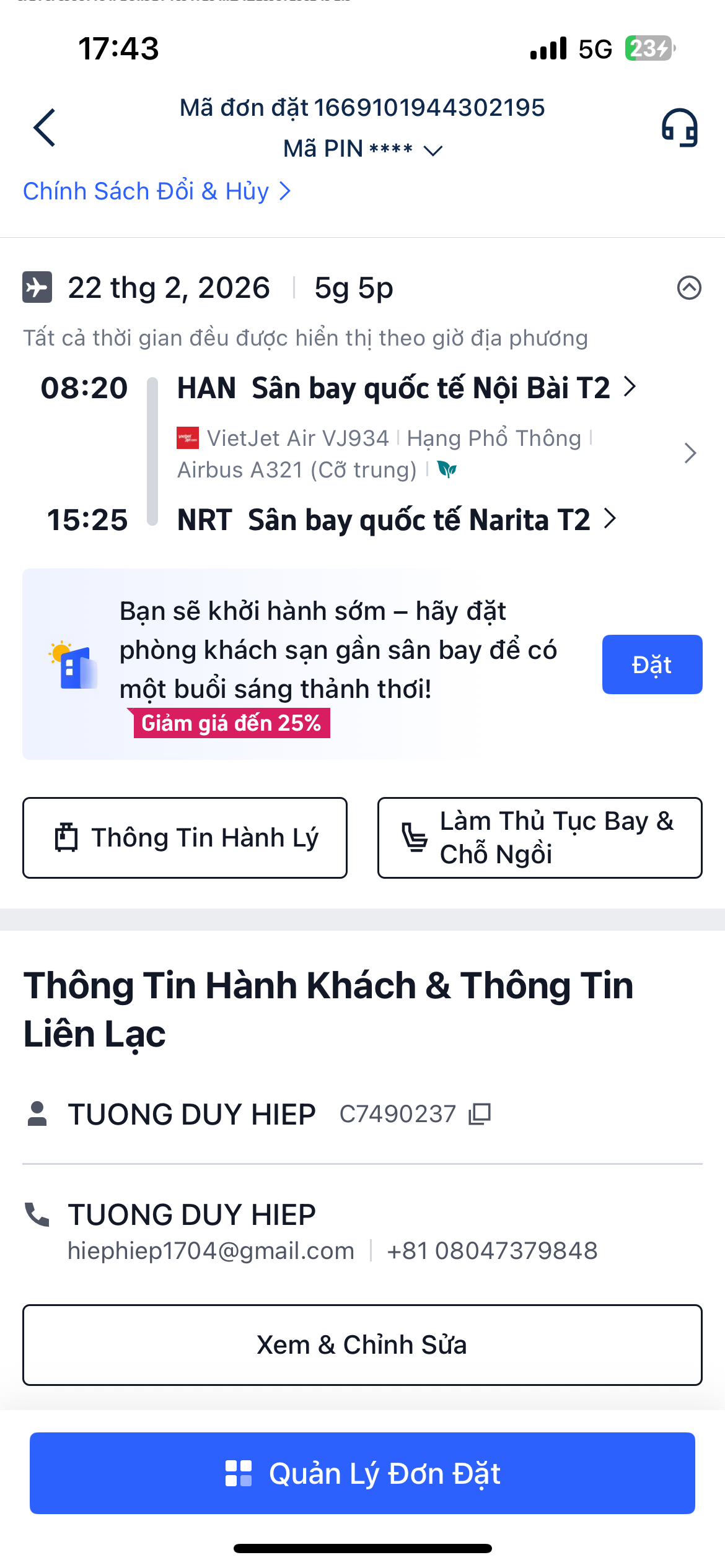Open customer support headset icon
725x1568 pixels.
(679, 128)
